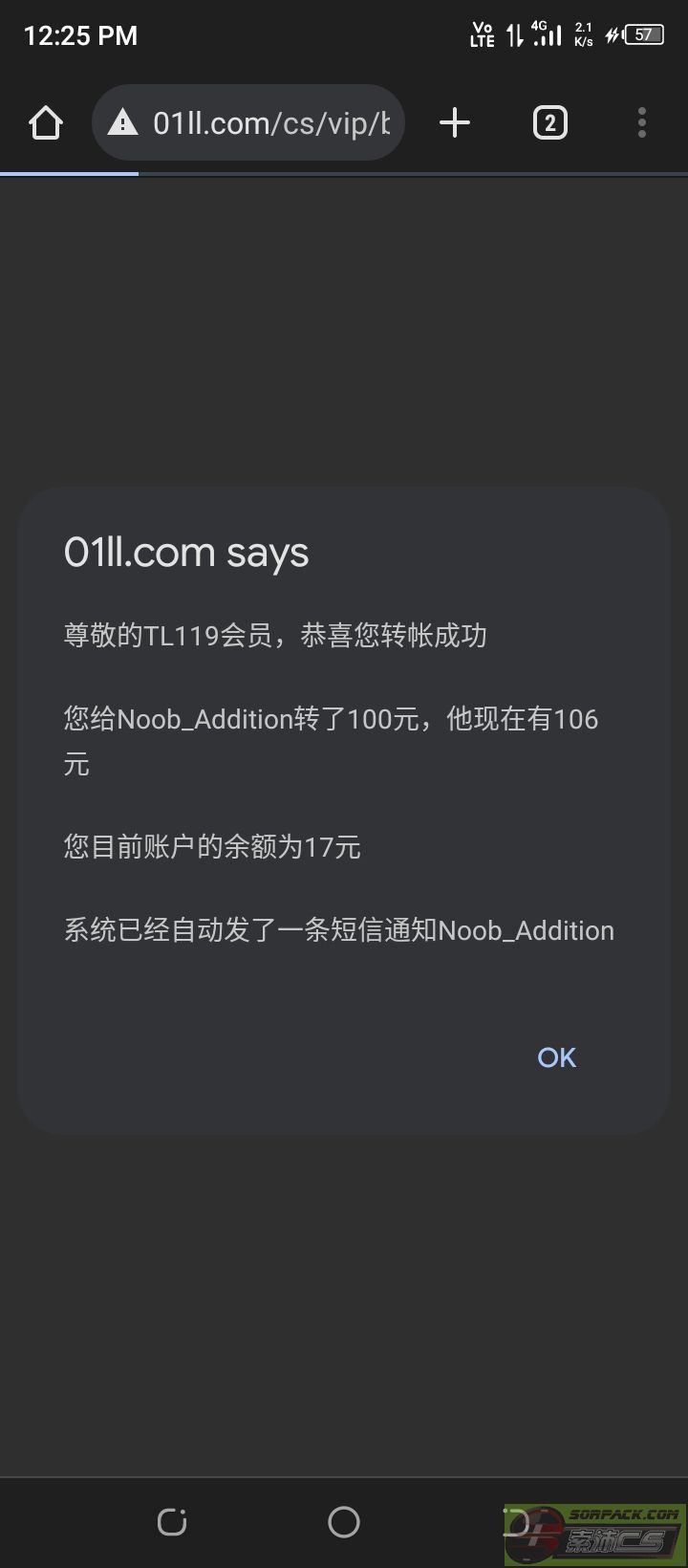Open a new tab with the plus icon

tap(455, 122)
